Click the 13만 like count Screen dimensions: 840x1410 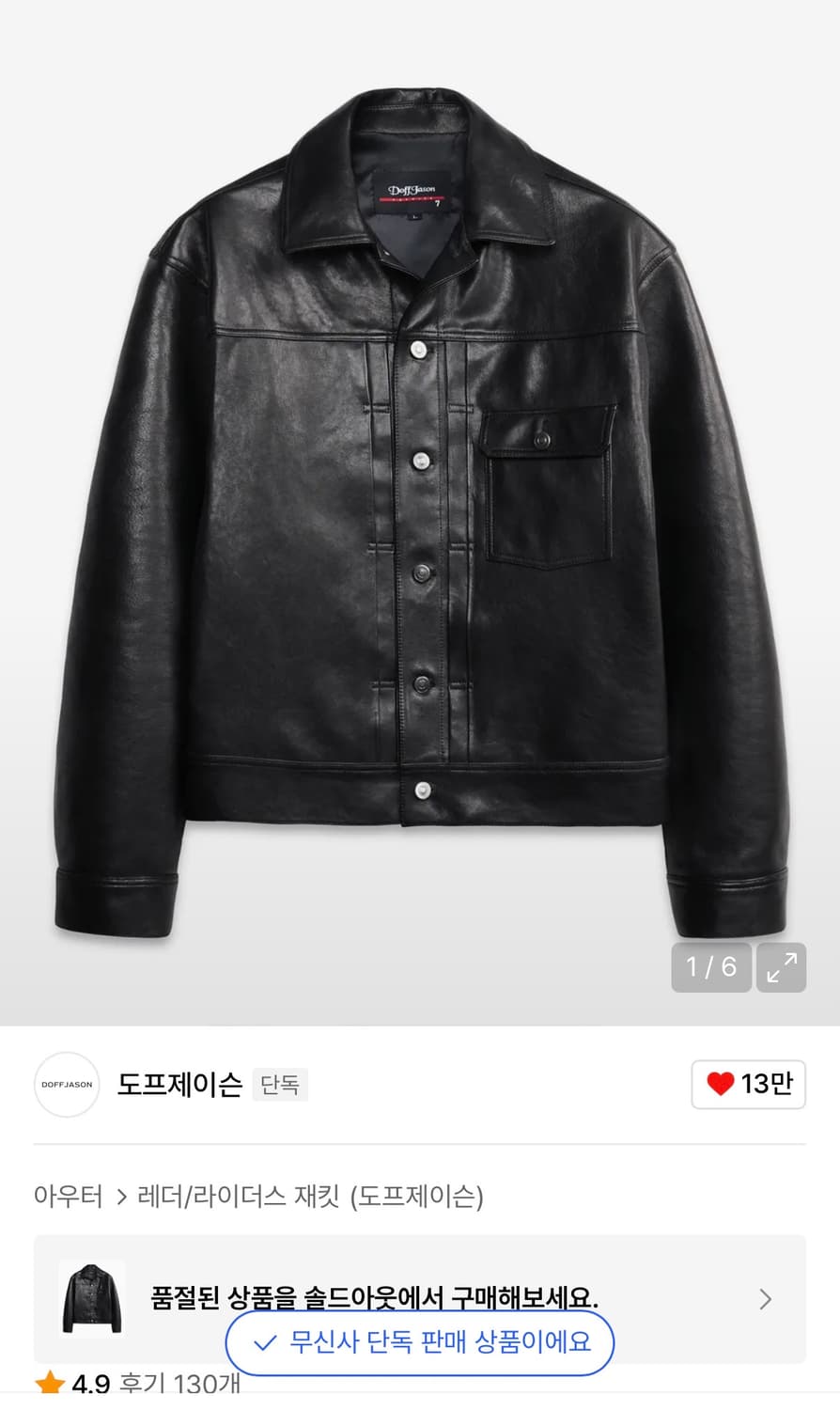click(765, 1083)
